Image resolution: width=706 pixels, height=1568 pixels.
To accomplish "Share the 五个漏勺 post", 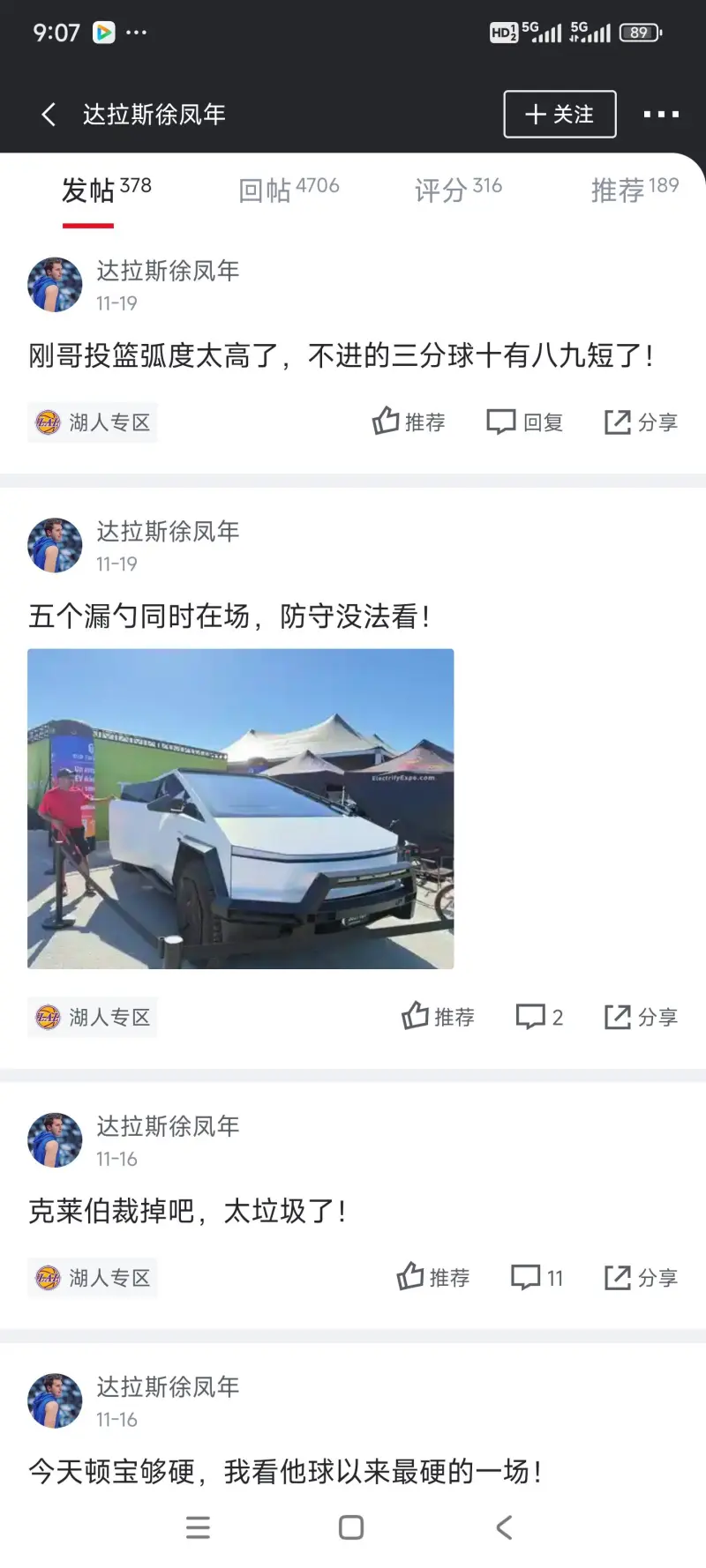I will [x=642, y=1017].
